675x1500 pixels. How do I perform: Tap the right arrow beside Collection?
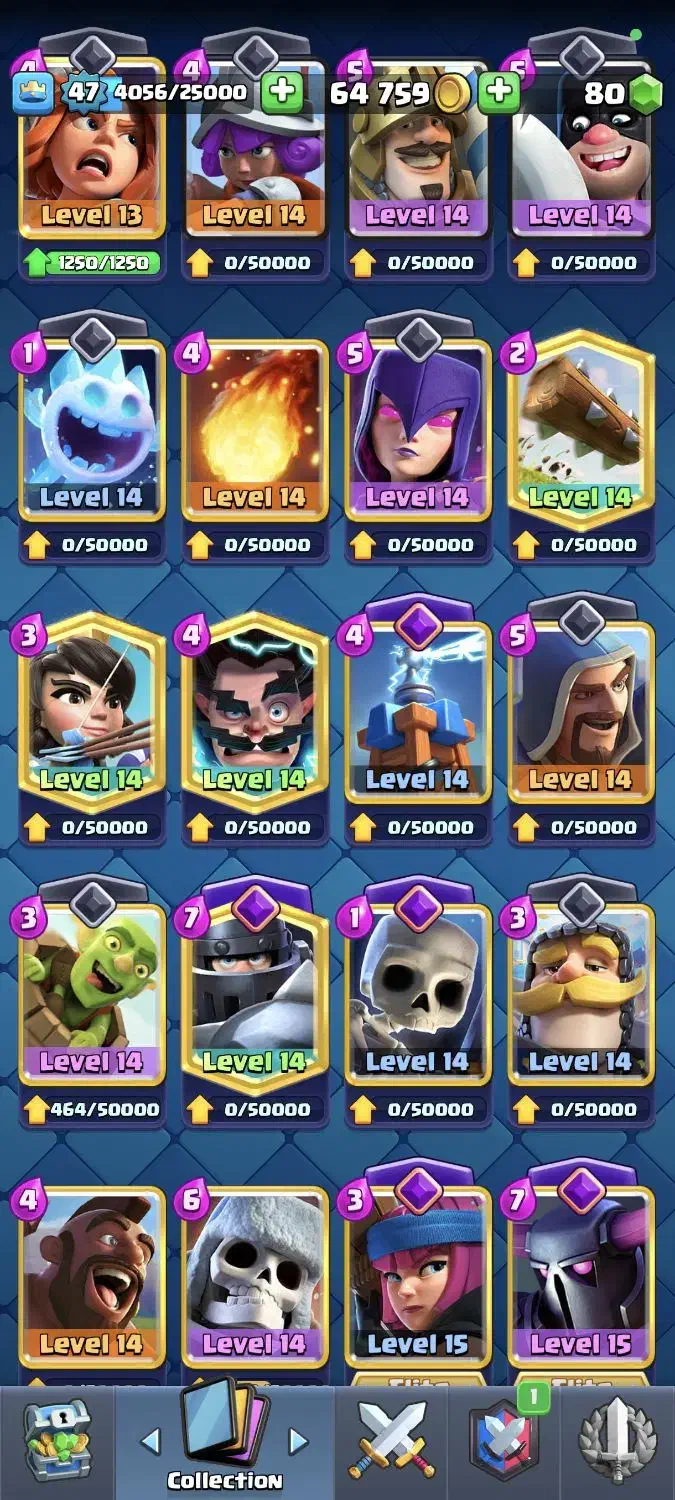(298, 1441)
